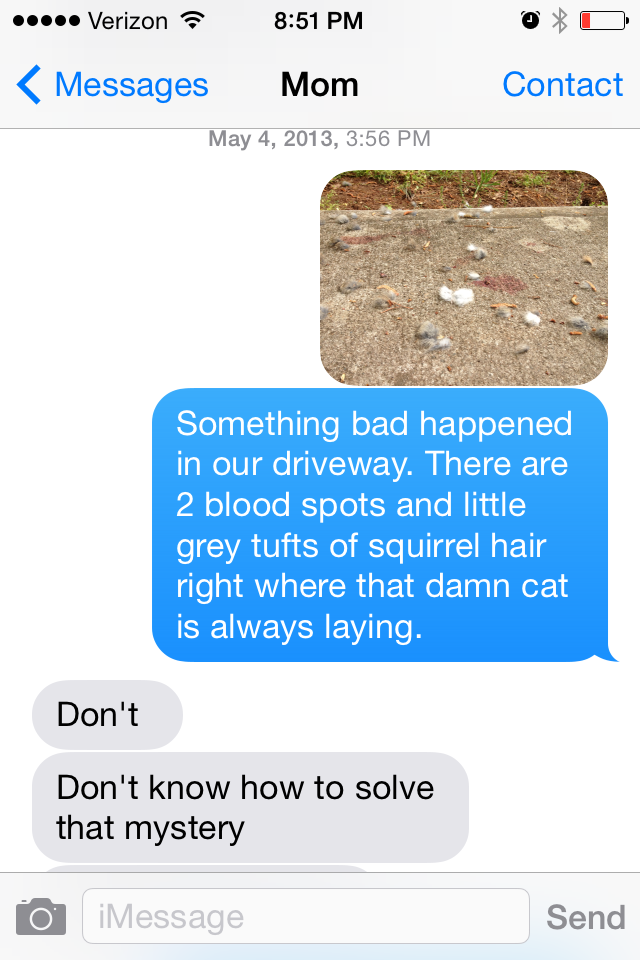Go back to Messages list
Image resolution: width=640 pixels, height=960 pixels.
[112, 86]
